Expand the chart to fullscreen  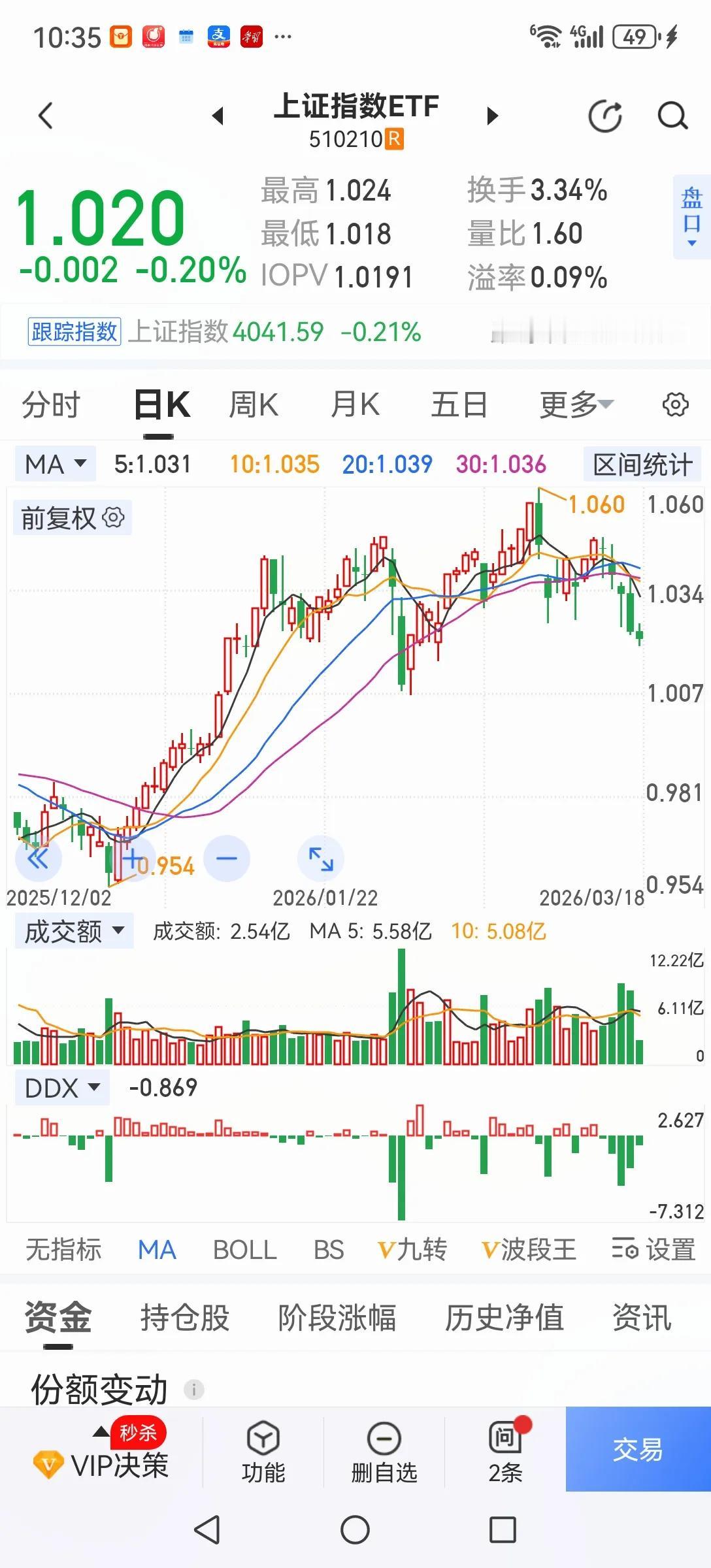[x=320, y=858]
